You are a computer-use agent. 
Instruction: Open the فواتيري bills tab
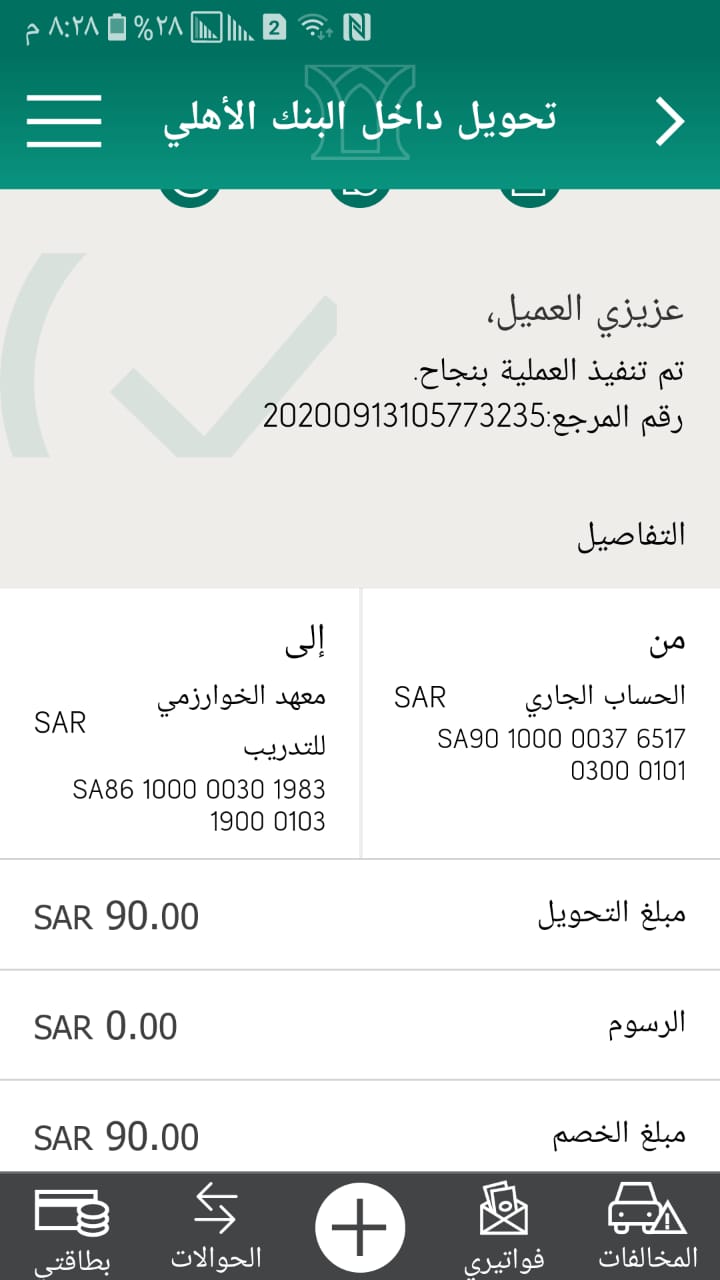503,1228
